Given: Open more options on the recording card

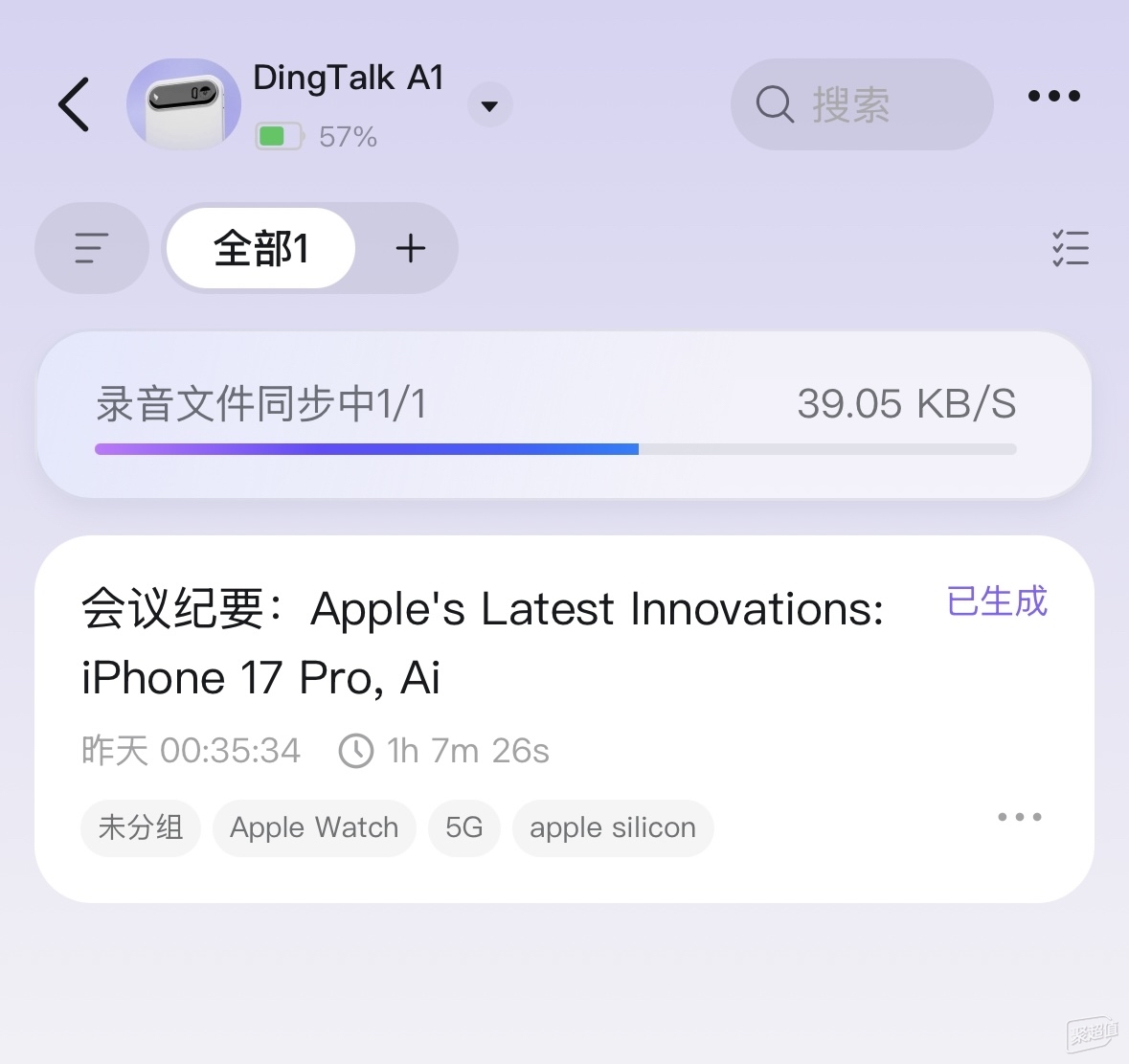Looking at the screenshot, I should pyautogui.click(x=1019, y=817).
